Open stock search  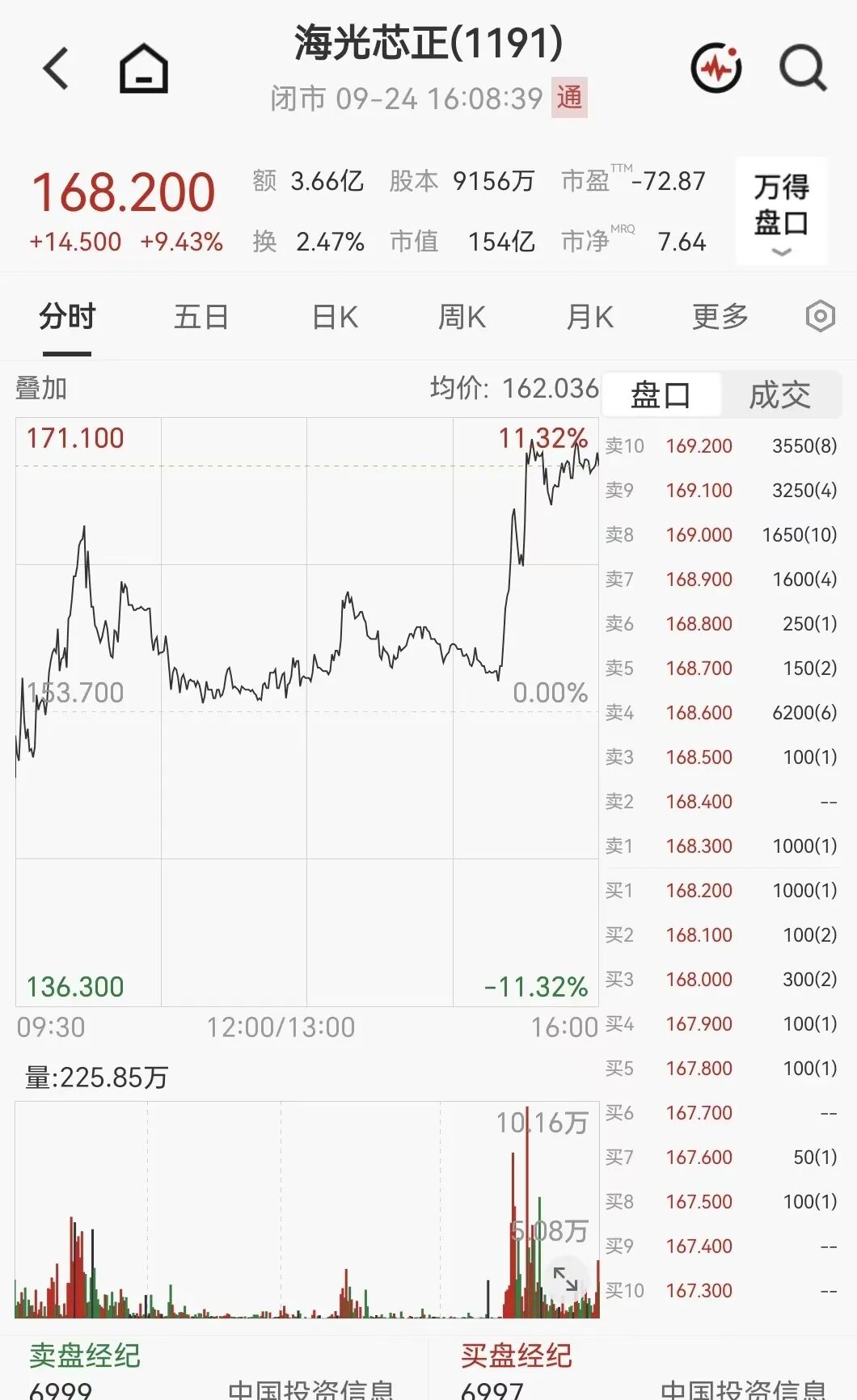tap(803, 68)
